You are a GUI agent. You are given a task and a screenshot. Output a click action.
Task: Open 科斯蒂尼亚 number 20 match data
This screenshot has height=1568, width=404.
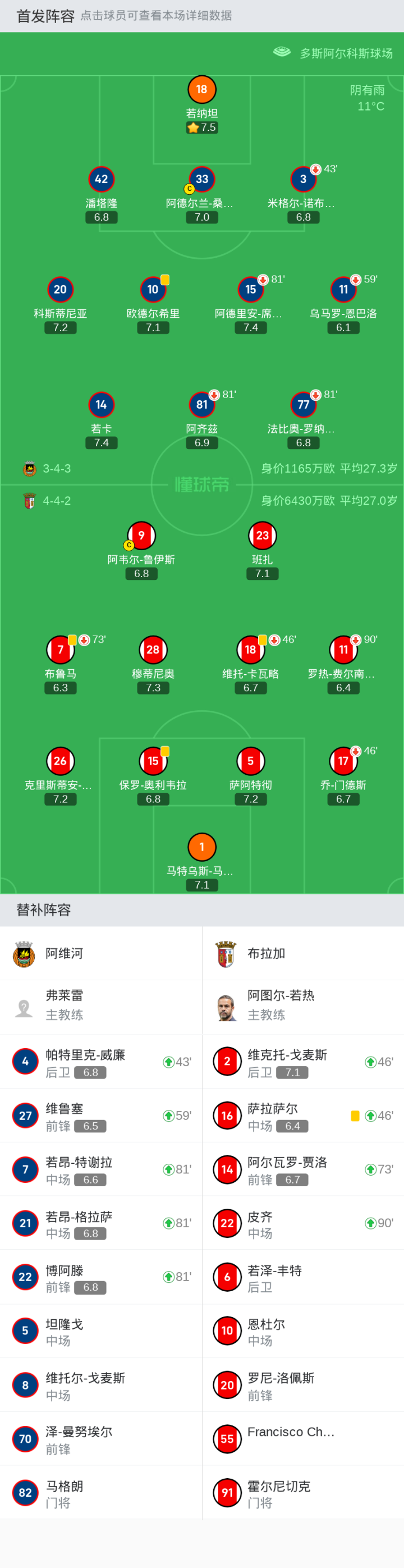(x=60, y=305)
